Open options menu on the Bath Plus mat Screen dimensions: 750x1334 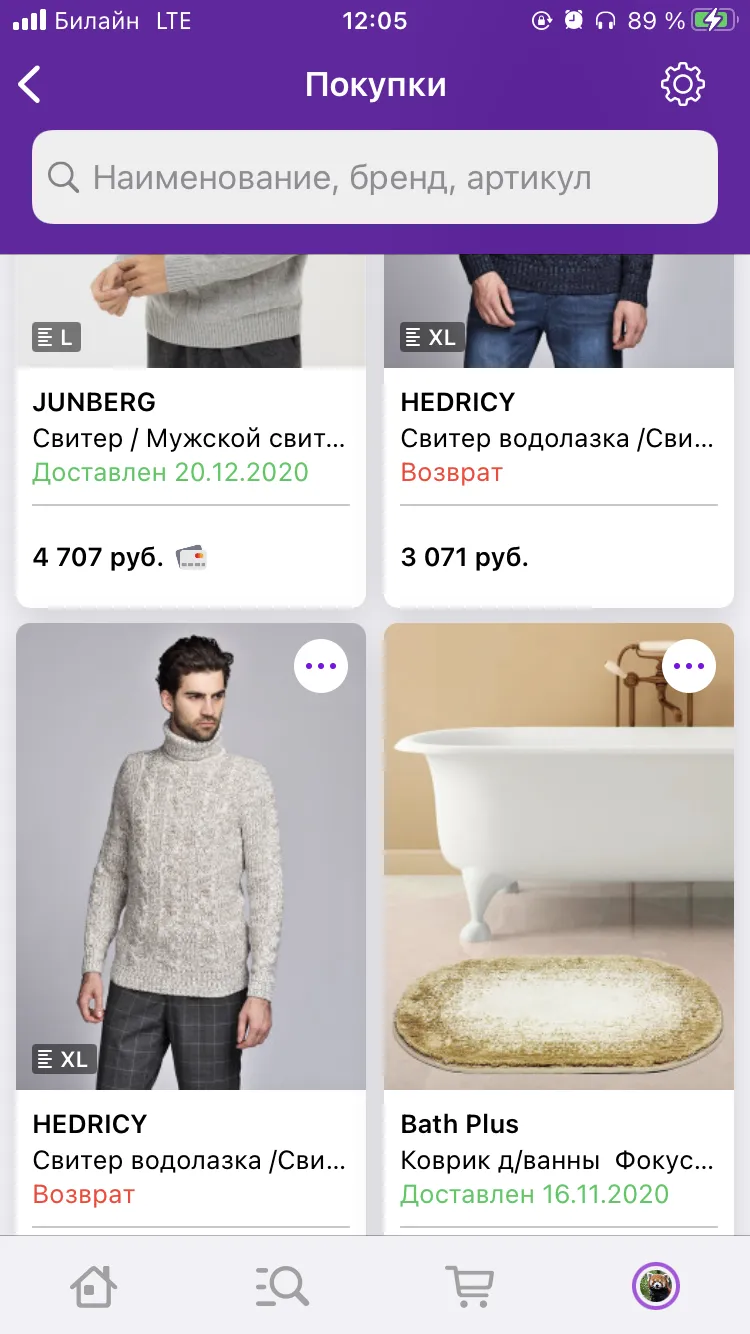(689, 666)
